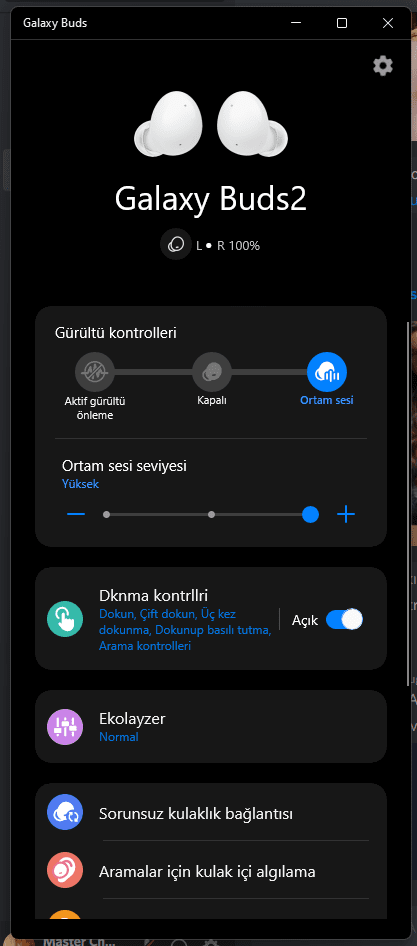The image size is (417, 946).
Task: Open Ekolayzer settings
Action: click(211, 726)
